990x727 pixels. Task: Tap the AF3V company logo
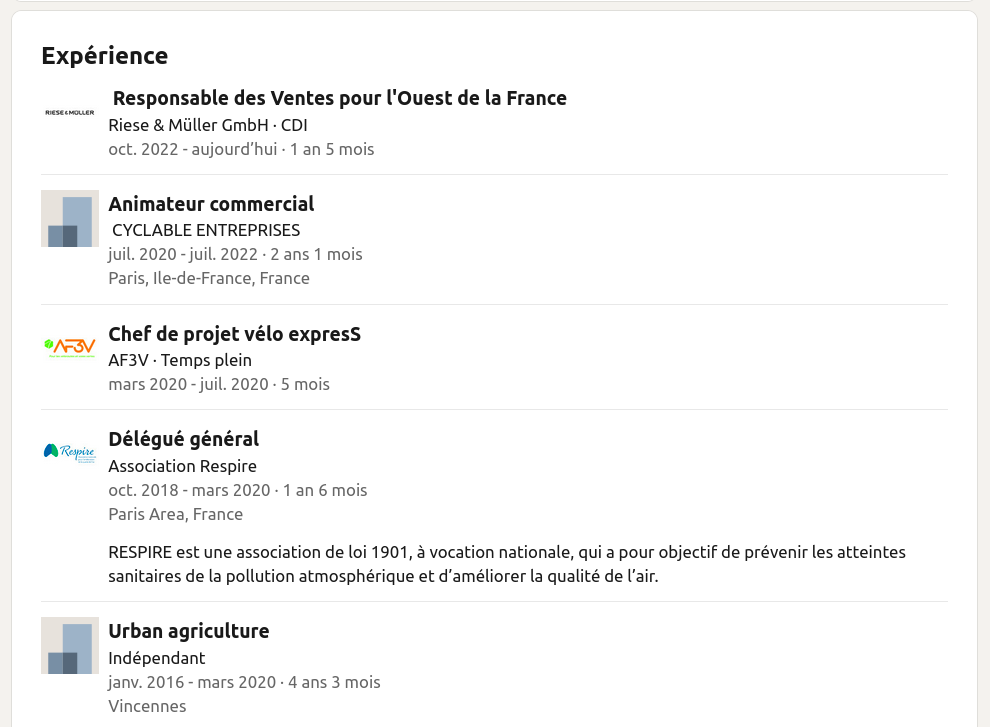pyautogui.click(x=70, y=347)
